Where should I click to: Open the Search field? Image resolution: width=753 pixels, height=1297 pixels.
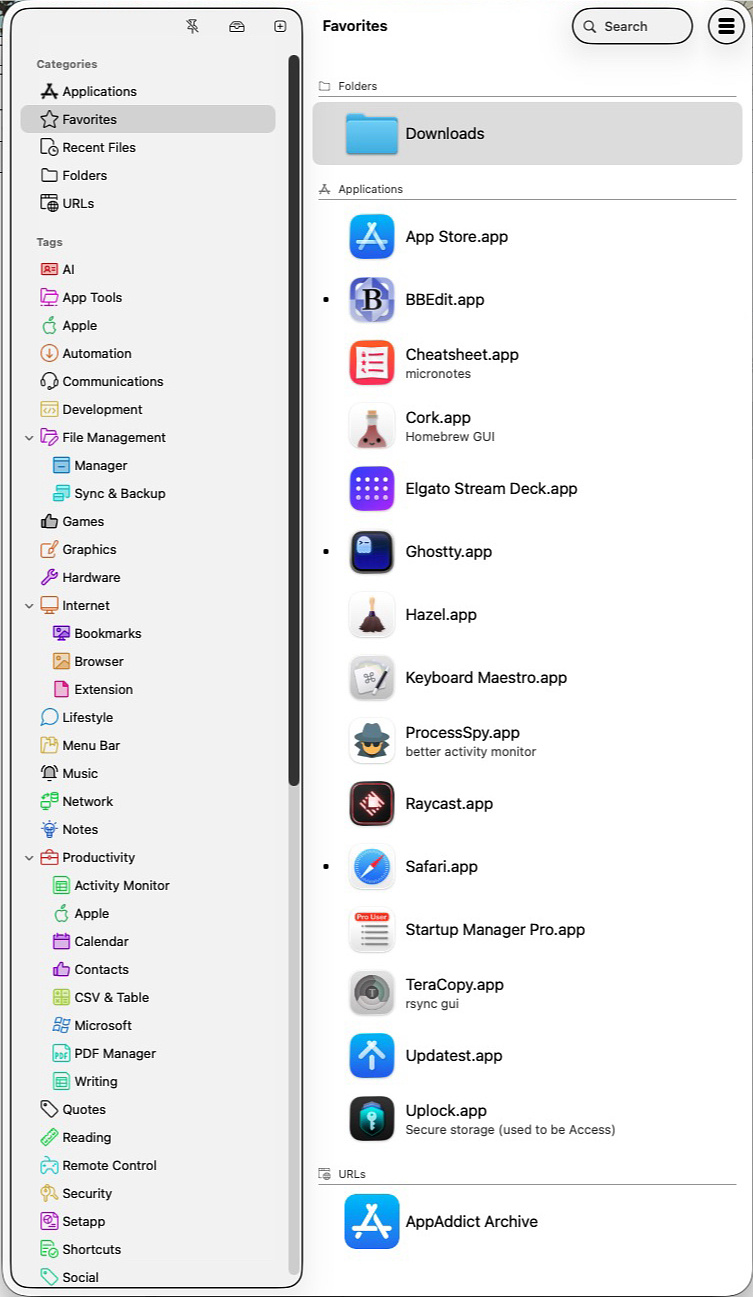point(632,27)
